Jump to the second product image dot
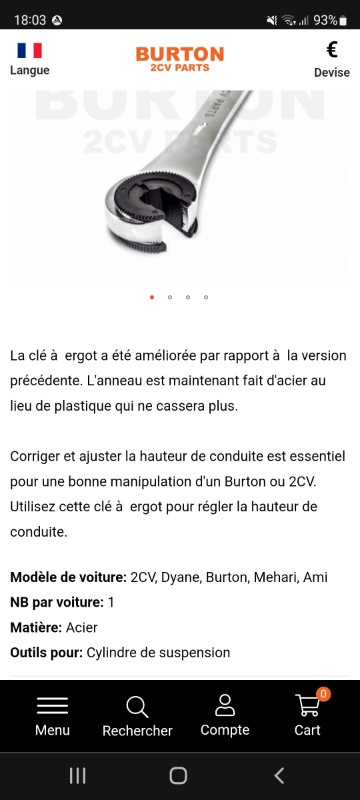 click(x=170, y=297)
